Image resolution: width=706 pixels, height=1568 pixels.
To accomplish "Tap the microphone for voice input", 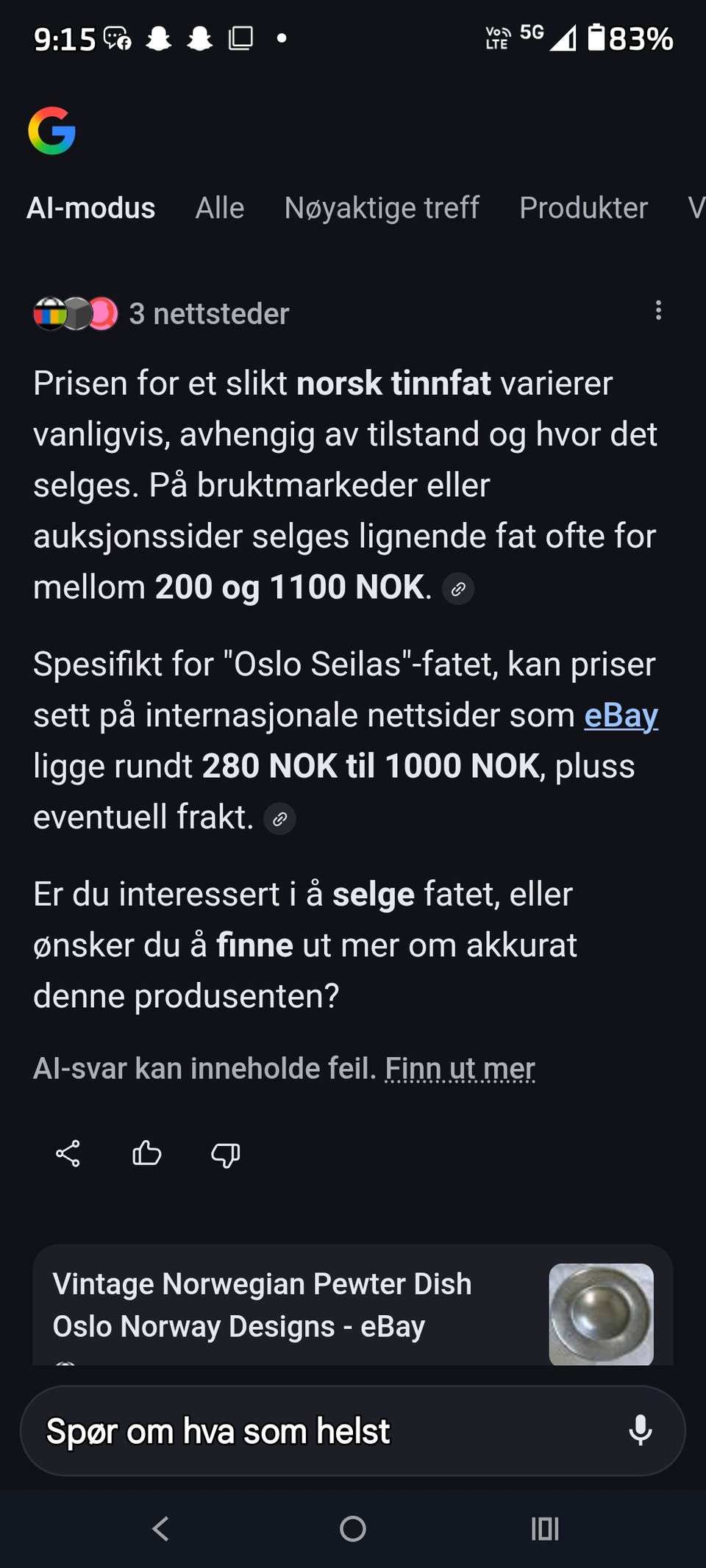I will click(x=641, y=1431).
